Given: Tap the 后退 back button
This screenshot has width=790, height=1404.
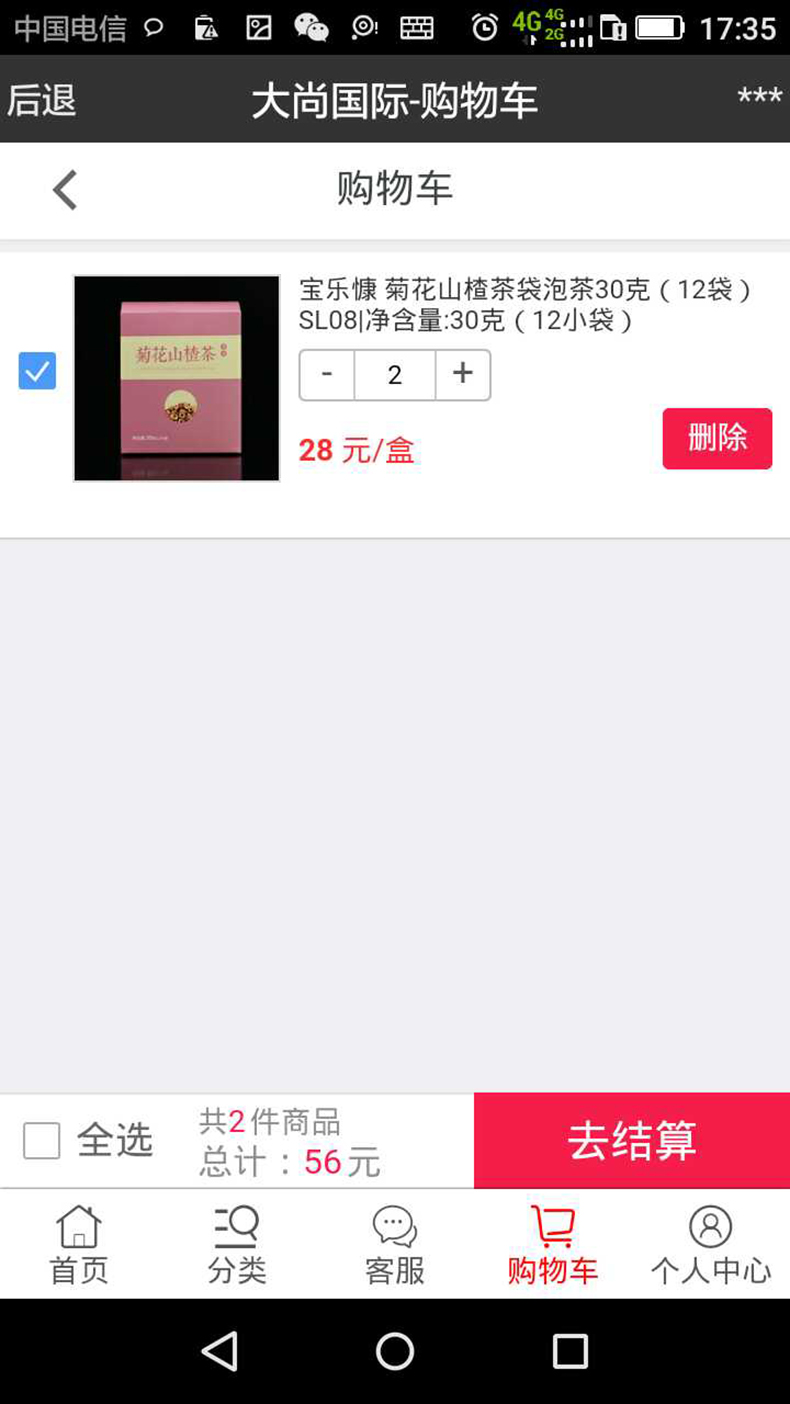Looking at the screenshot, I should coord(42,100).
